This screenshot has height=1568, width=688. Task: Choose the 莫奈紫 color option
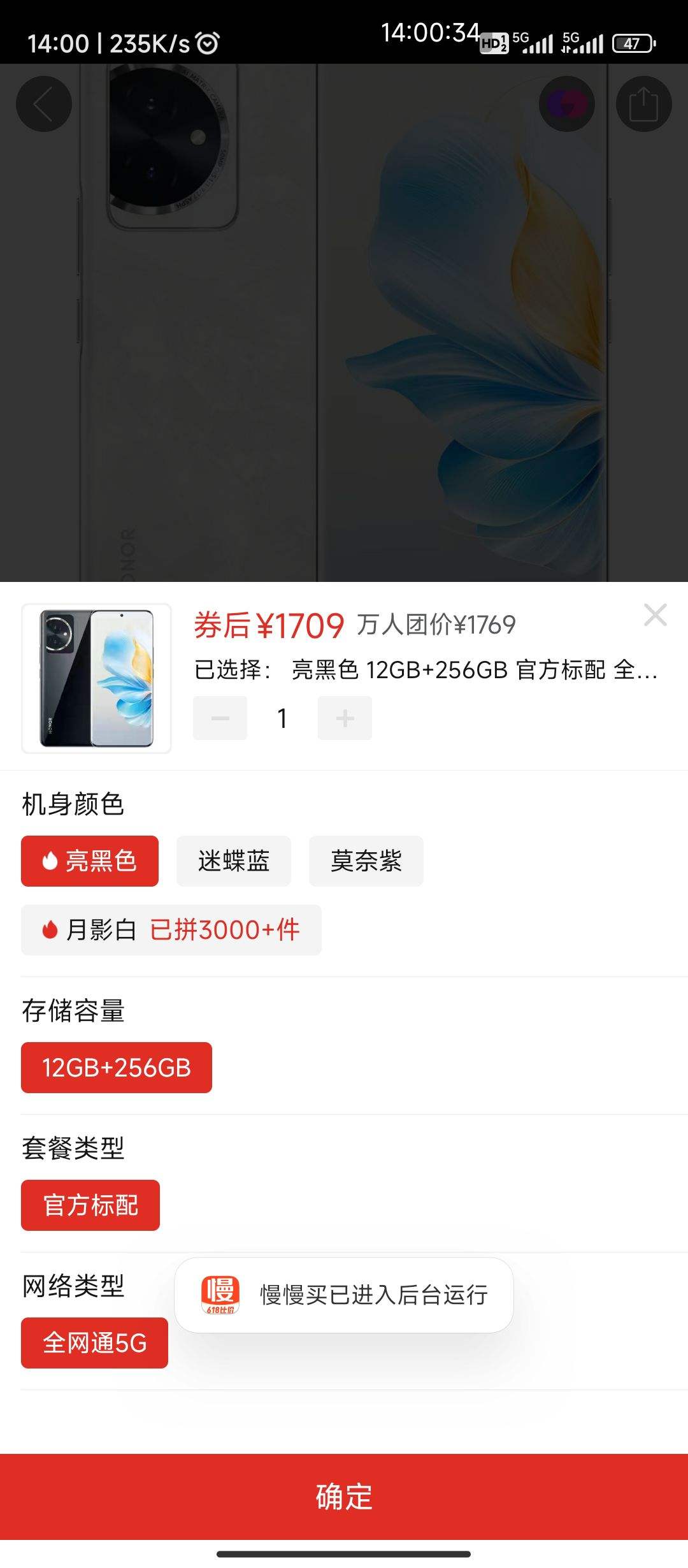(366, 861)
